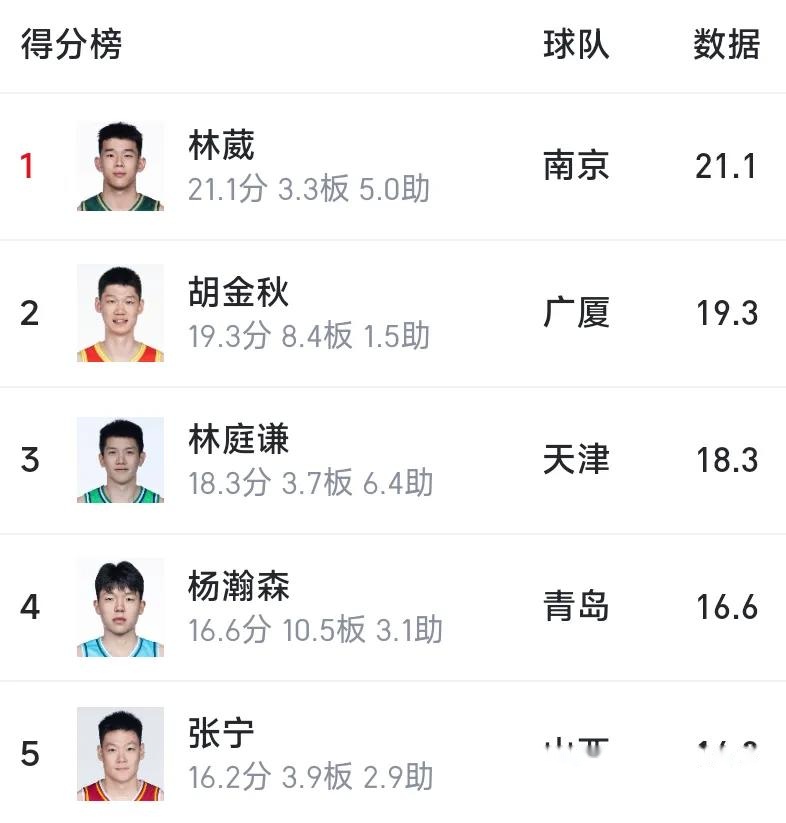This screenshot has height=823, width=786.
Task: Select team 青岛 for 杨瀚森
Action: click(x=575, y=607)
